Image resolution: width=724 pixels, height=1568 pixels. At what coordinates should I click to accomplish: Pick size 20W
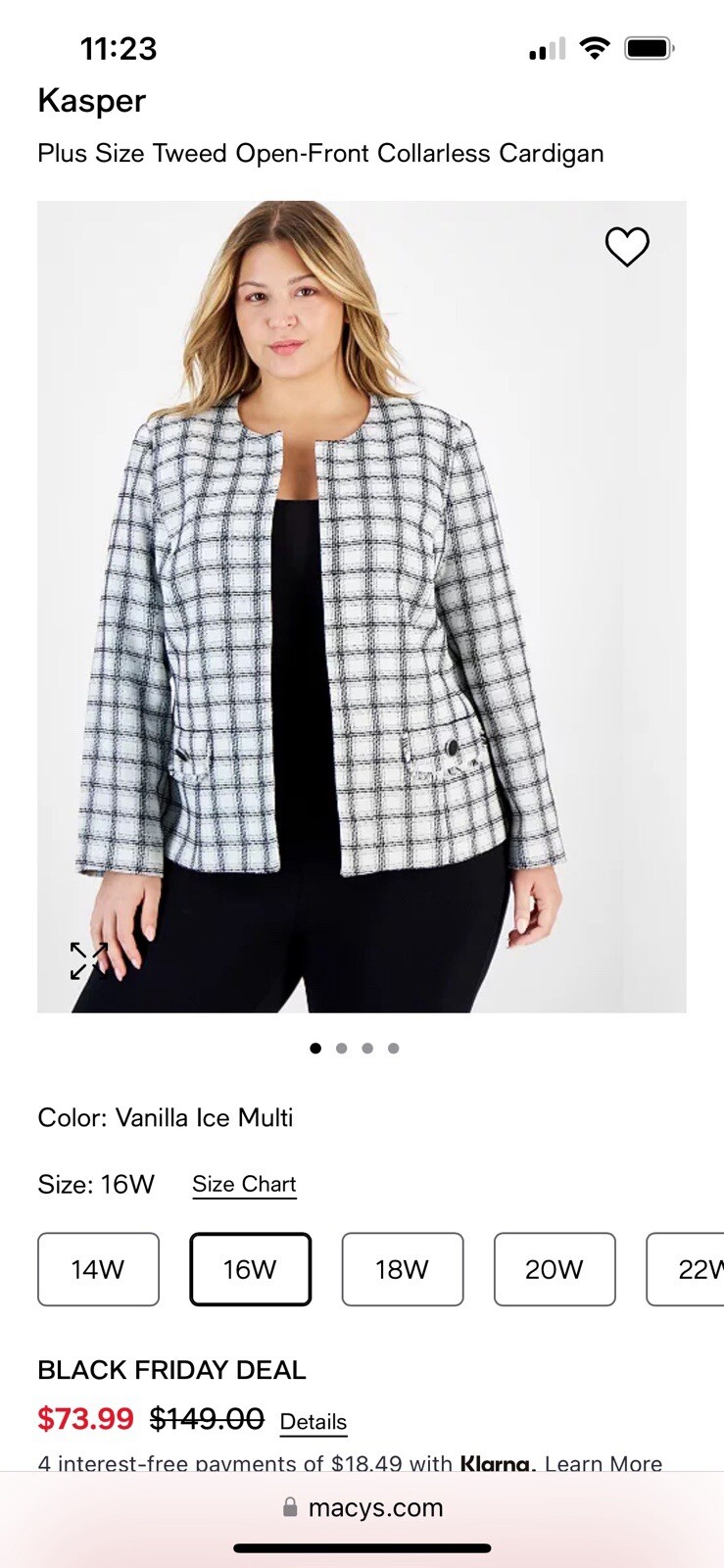pos(554,1269)
